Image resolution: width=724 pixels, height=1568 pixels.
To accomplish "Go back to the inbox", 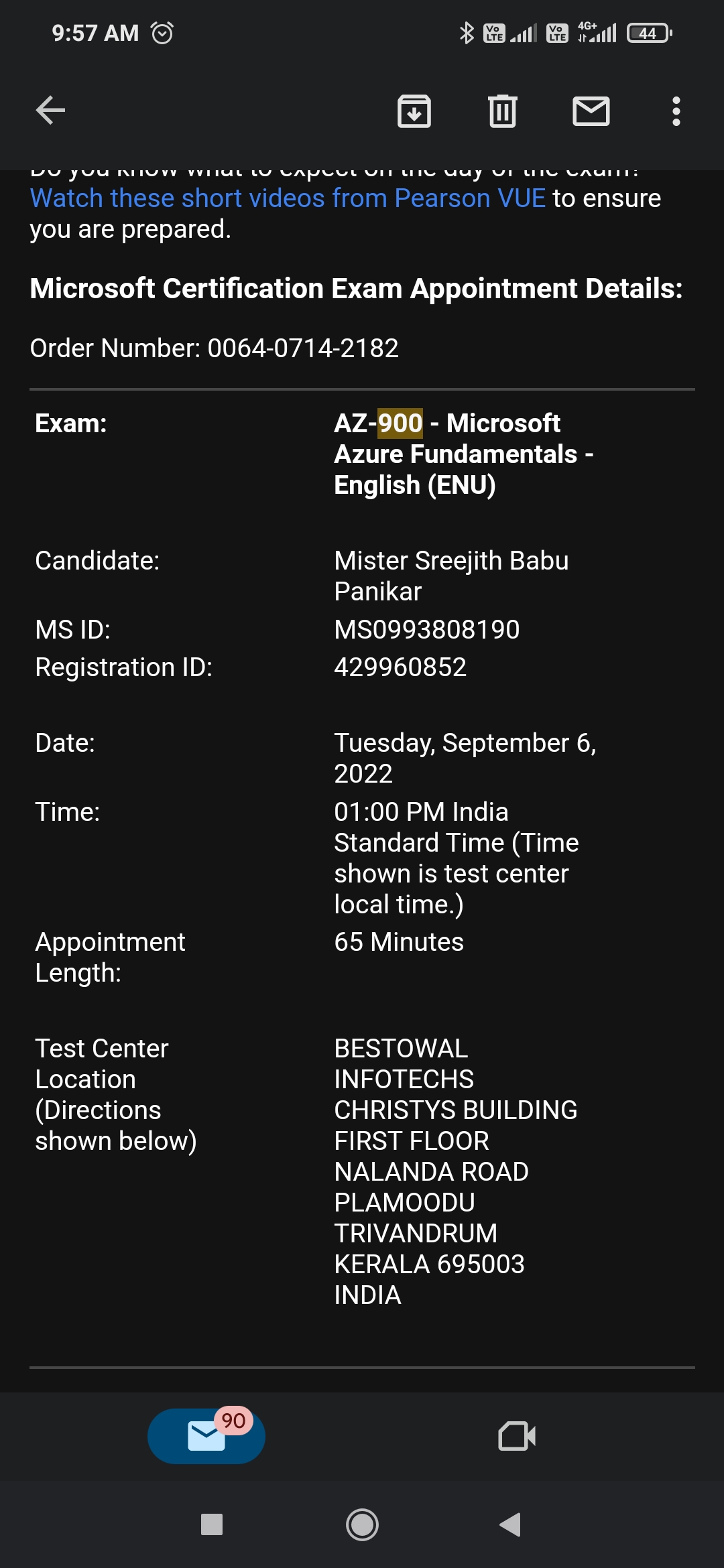I will tap(50, 111).
